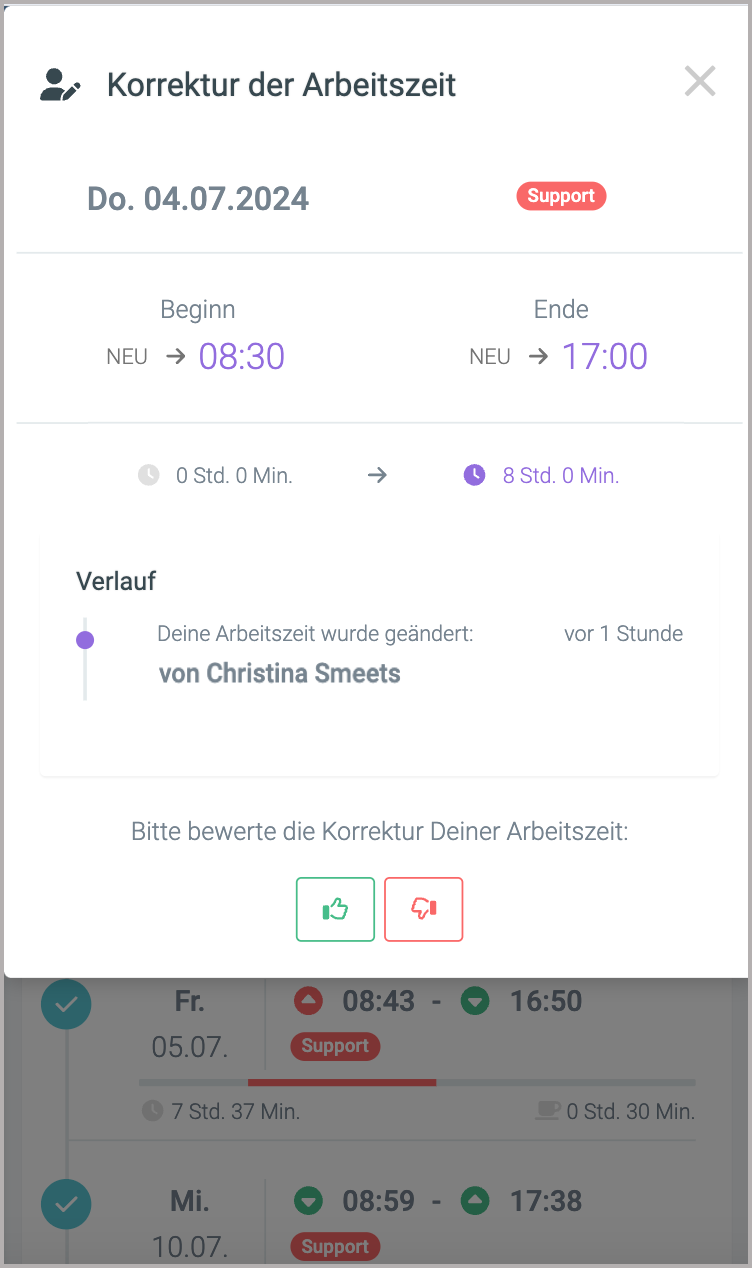This screenshot has width=752, height=1268.
Task: Click the green down-arrow icon next to 16:50
Action: click(x=474, y=1001)
